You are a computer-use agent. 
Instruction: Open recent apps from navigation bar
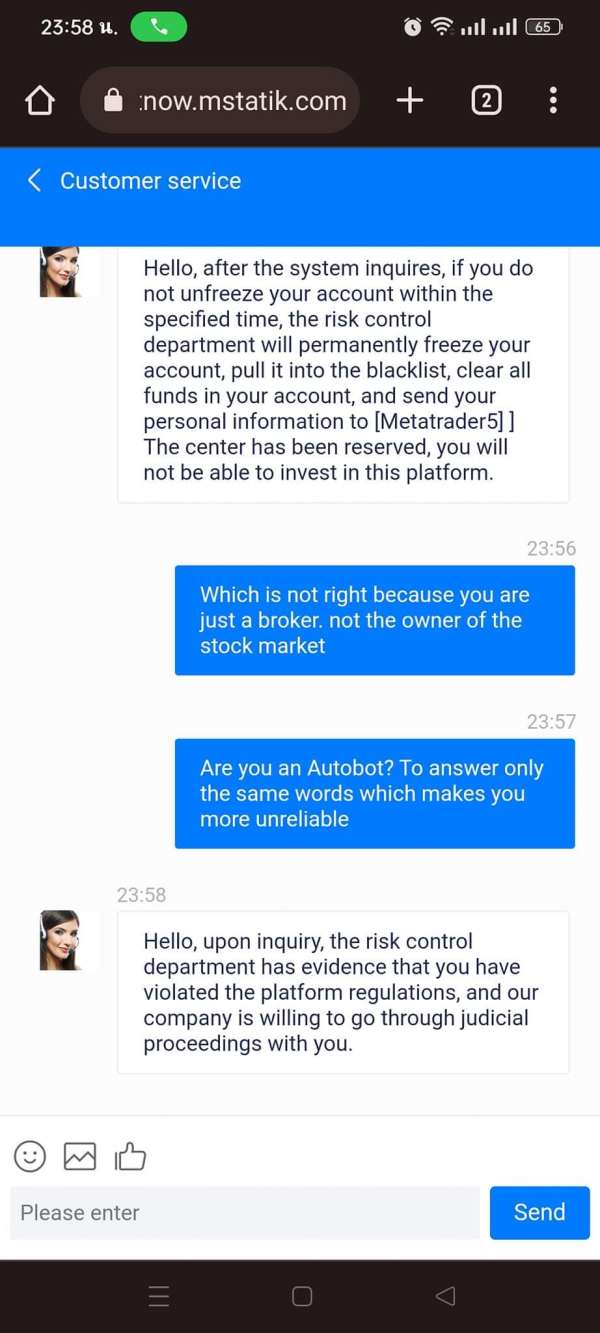[x=159, y=1296]
